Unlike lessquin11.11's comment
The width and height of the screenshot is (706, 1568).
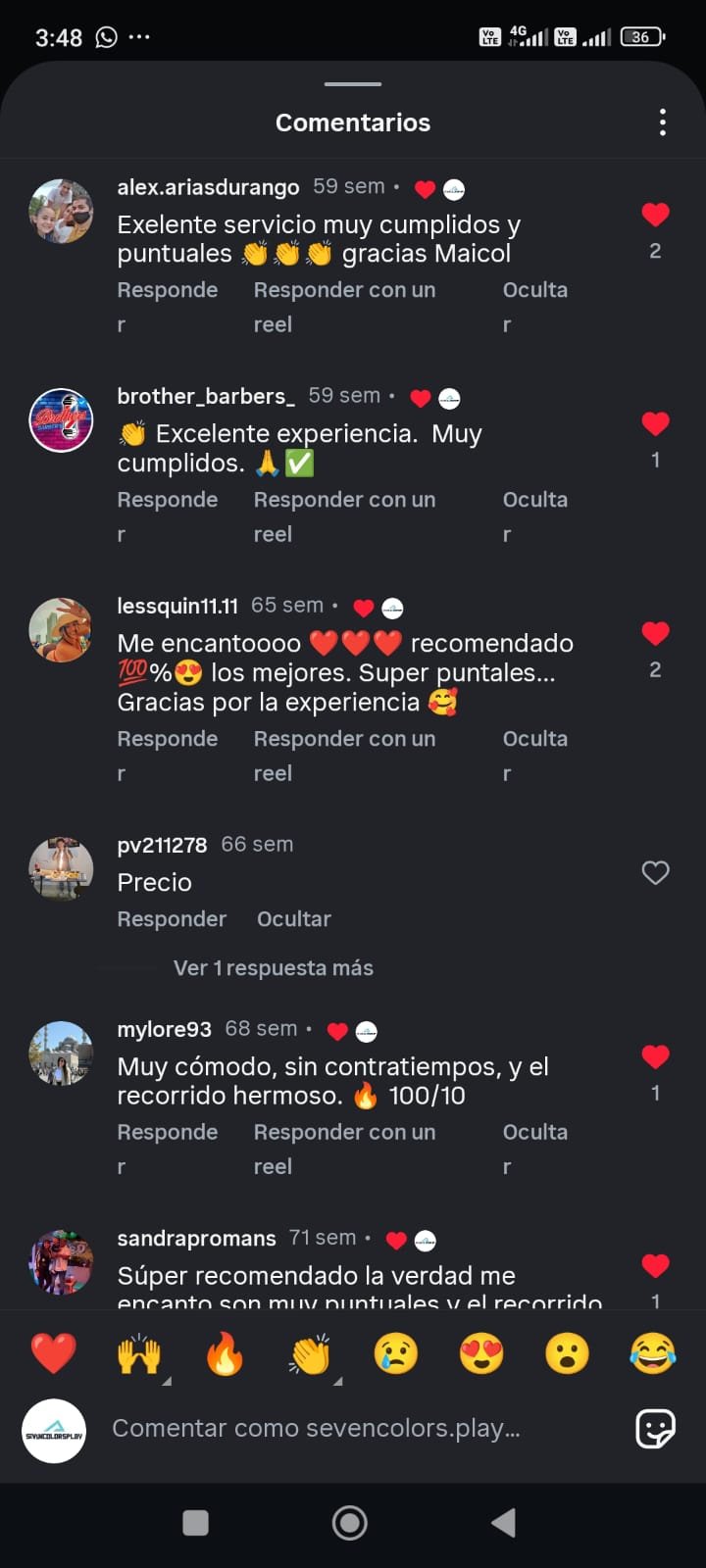[x=655, y=634]
